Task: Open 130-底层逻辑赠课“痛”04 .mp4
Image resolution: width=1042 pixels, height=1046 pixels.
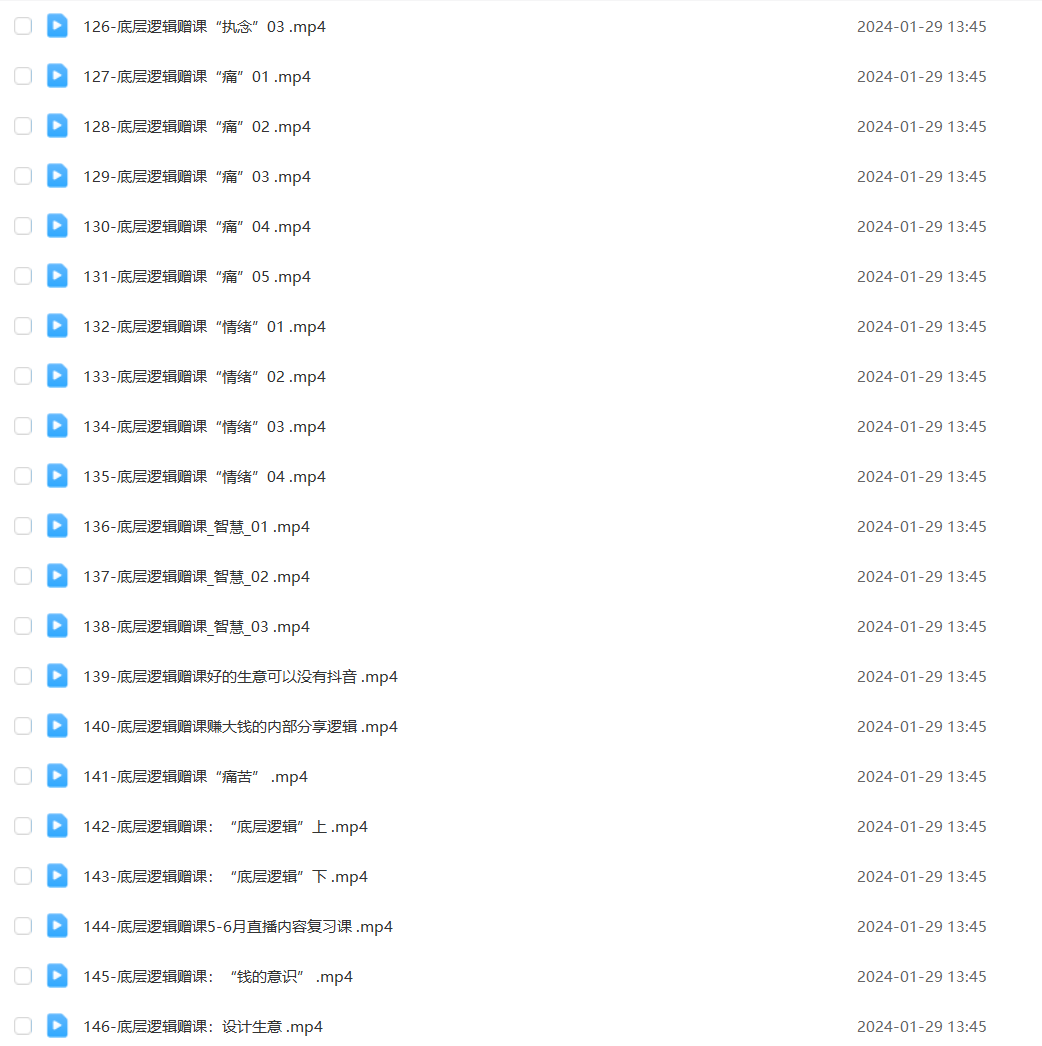Action: (196, 227)
